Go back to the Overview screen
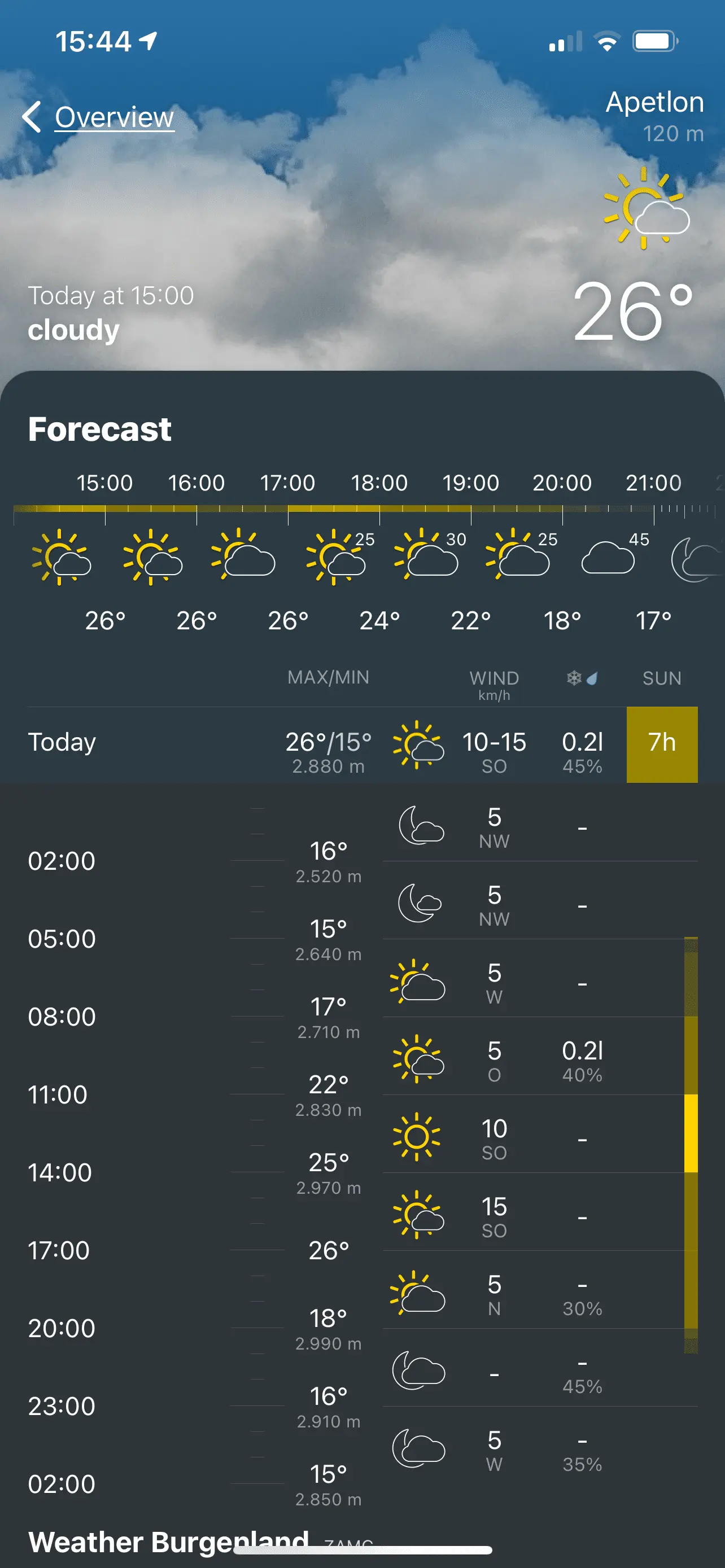 [99, 117]
